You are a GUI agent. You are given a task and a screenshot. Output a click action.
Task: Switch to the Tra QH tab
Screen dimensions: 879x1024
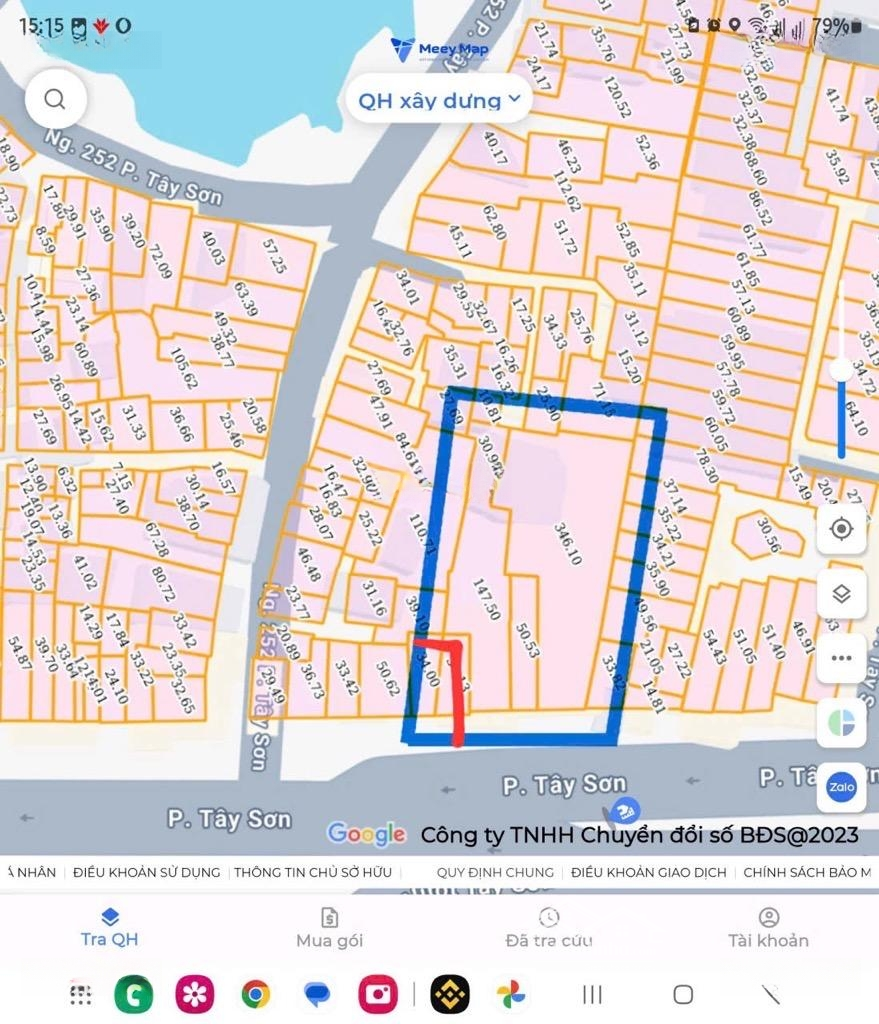tap(110, 928)
